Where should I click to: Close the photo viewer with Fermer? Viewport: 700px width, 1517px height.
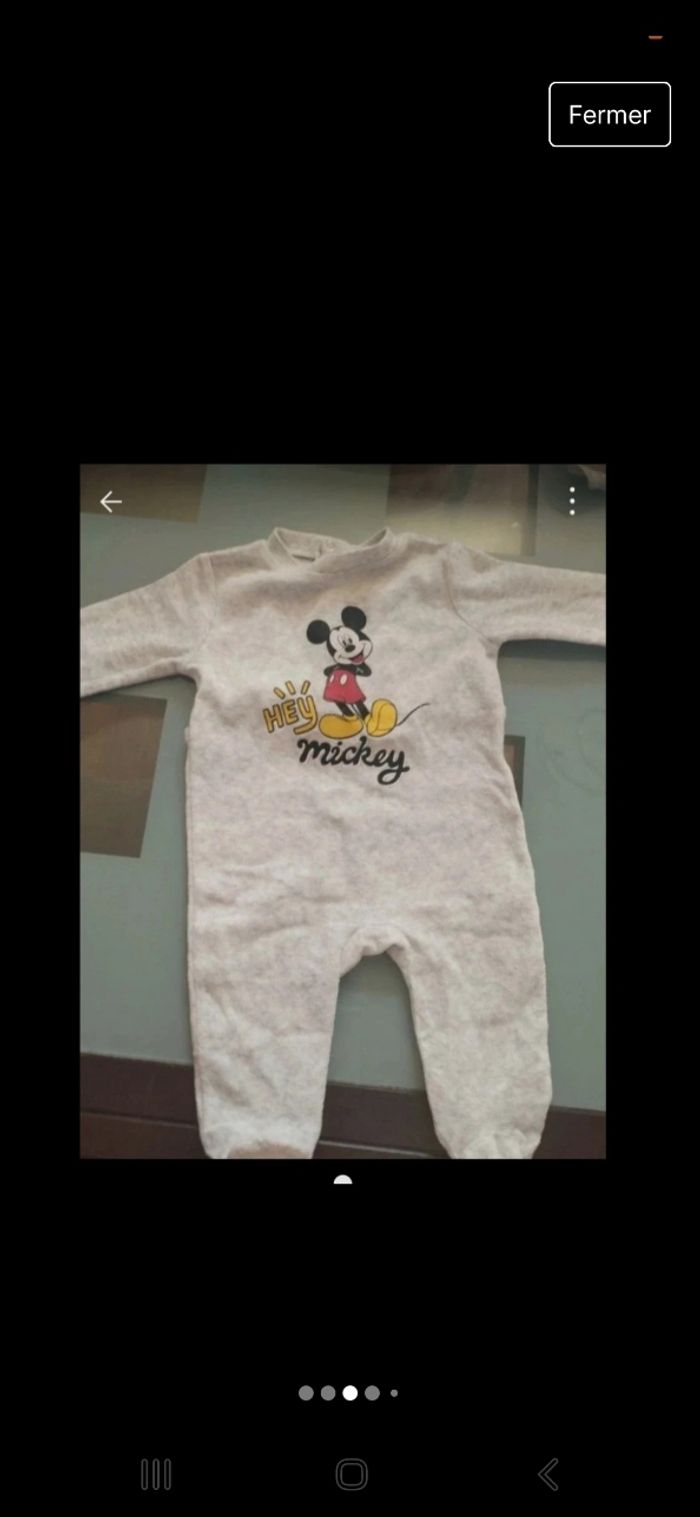(x=609, y=114)
